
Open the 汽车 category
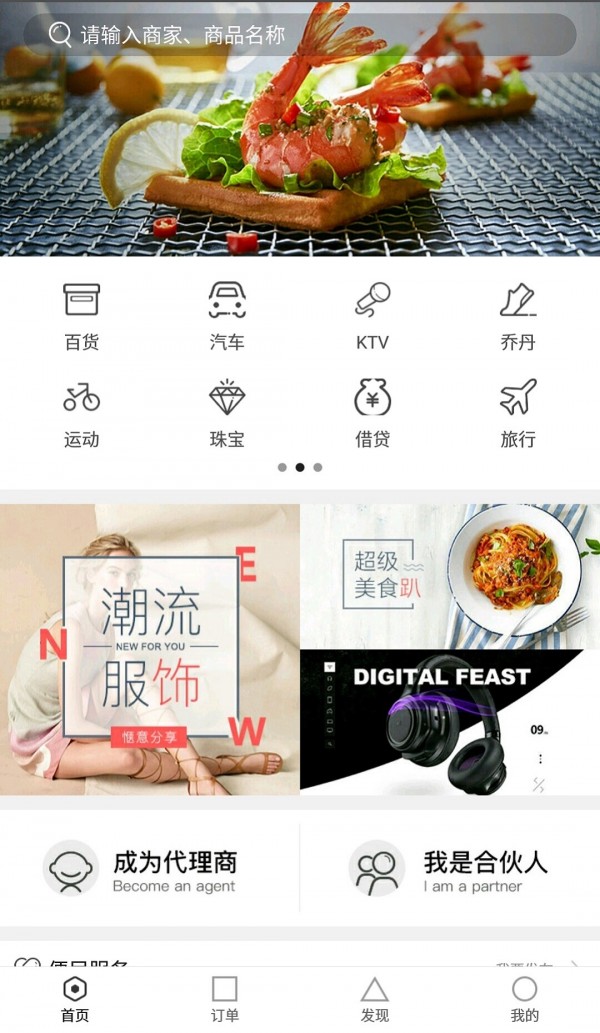coord(227,316)
